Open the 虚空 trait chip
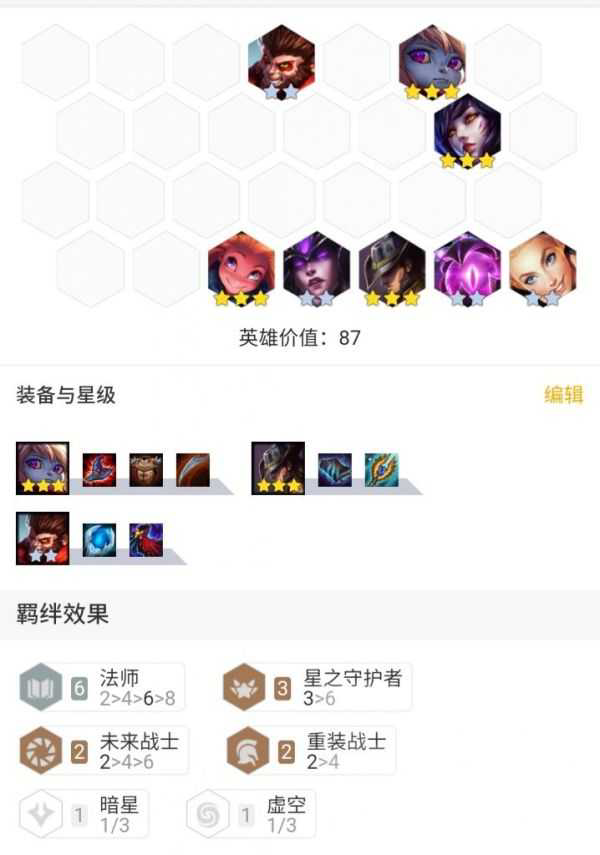Viewport: 600px width, 855px height. (x=251, y=814)
